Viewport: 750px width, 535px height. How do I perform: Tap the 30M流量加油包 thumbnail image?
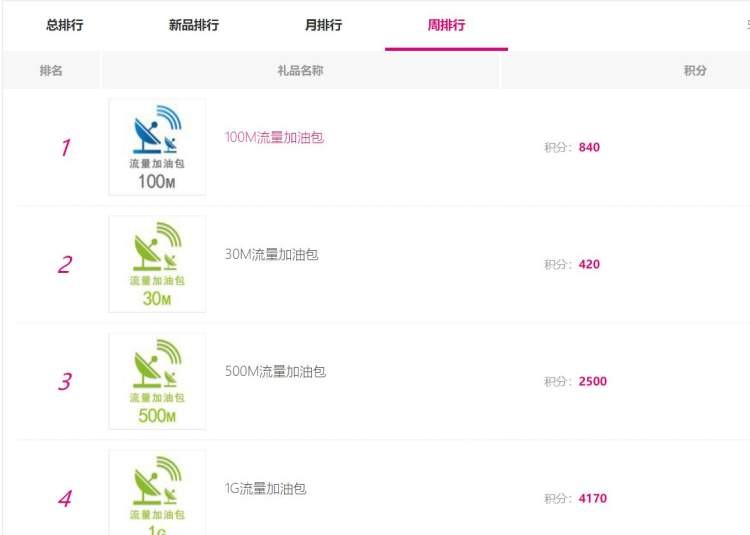(x=157, y=264)
